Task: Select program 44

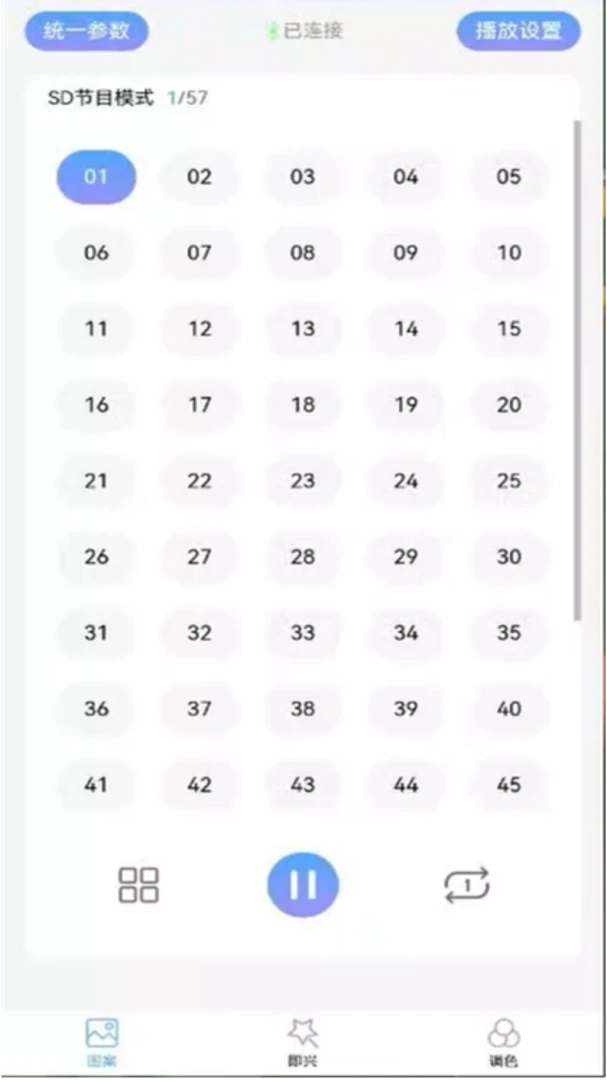Action: coord(406,785)
